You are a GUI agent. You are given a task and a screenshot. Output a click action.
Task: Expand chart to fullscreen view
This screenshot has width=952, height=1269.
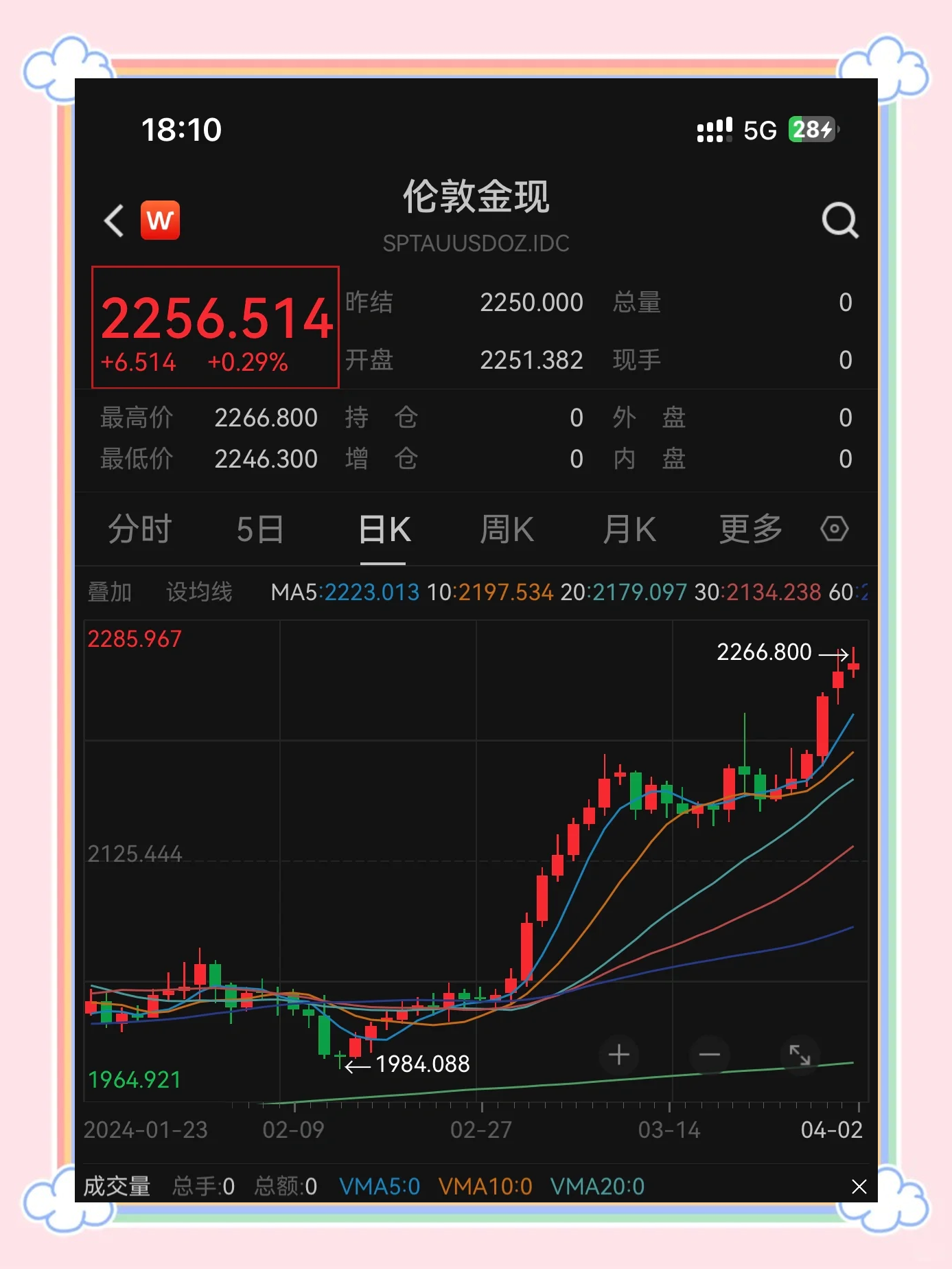[800, 1054]
